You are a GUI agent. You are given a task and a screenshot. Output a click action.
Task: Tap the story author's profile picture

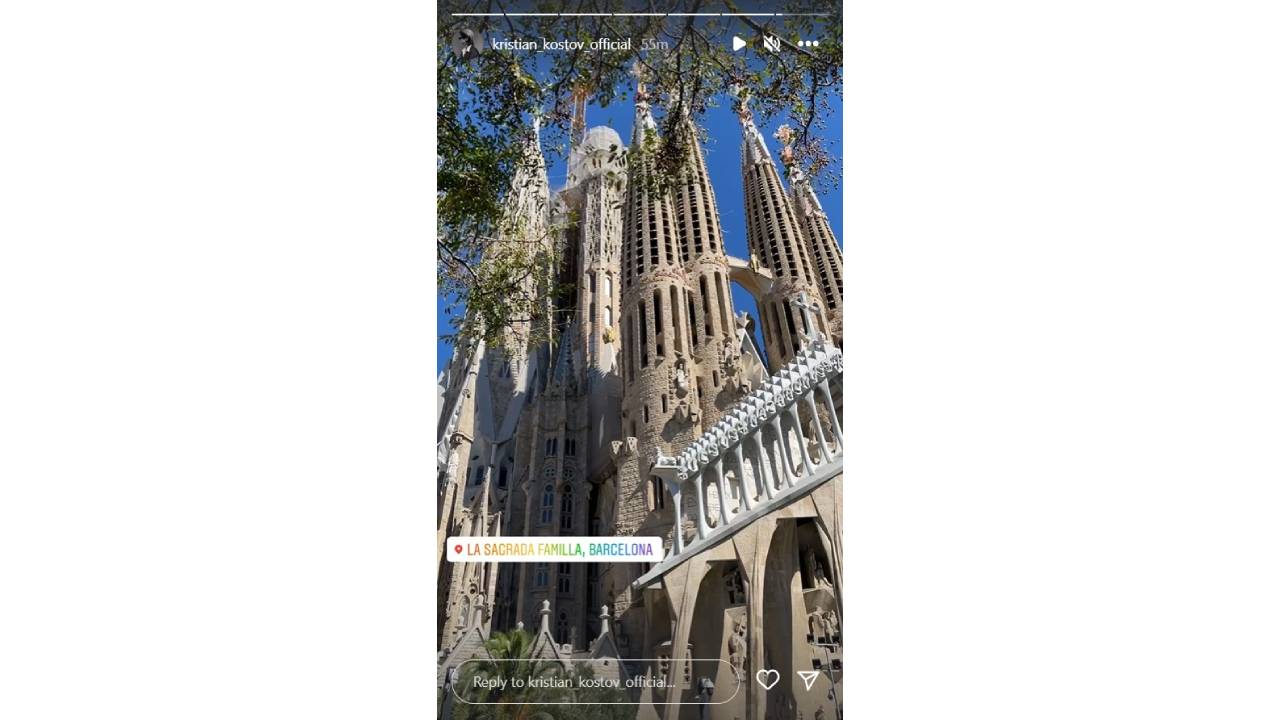466,43
